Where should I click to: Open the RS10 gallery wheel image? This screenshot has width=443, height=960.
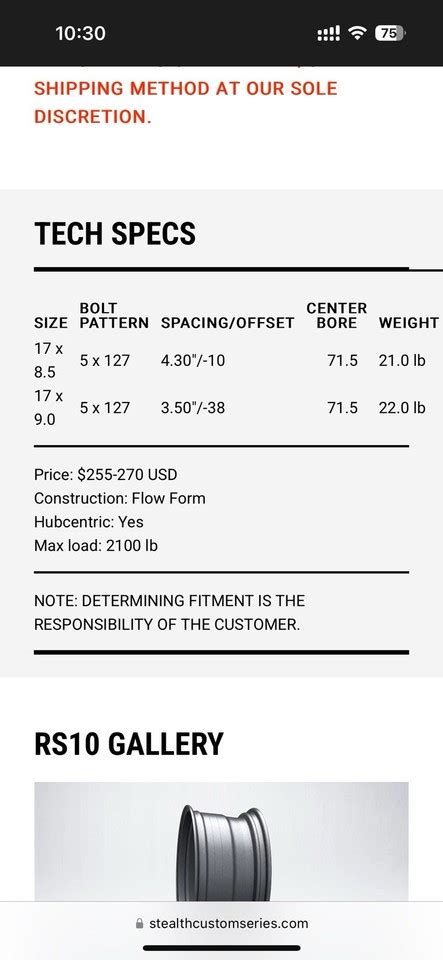coord(222,841)
